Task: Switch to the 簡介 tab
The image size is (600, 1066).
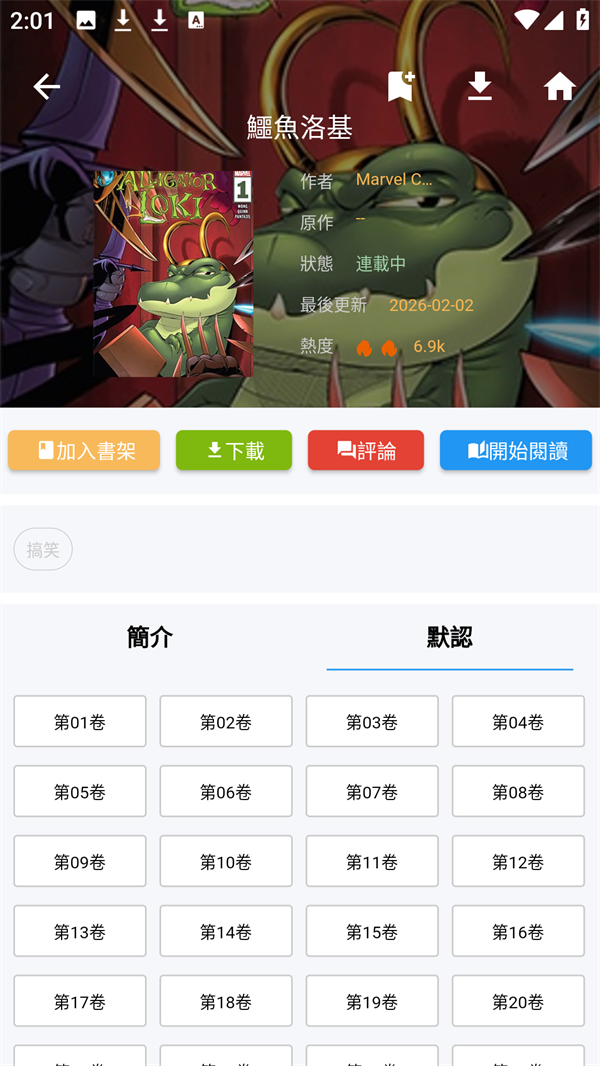Action: (x=150, y=637)
